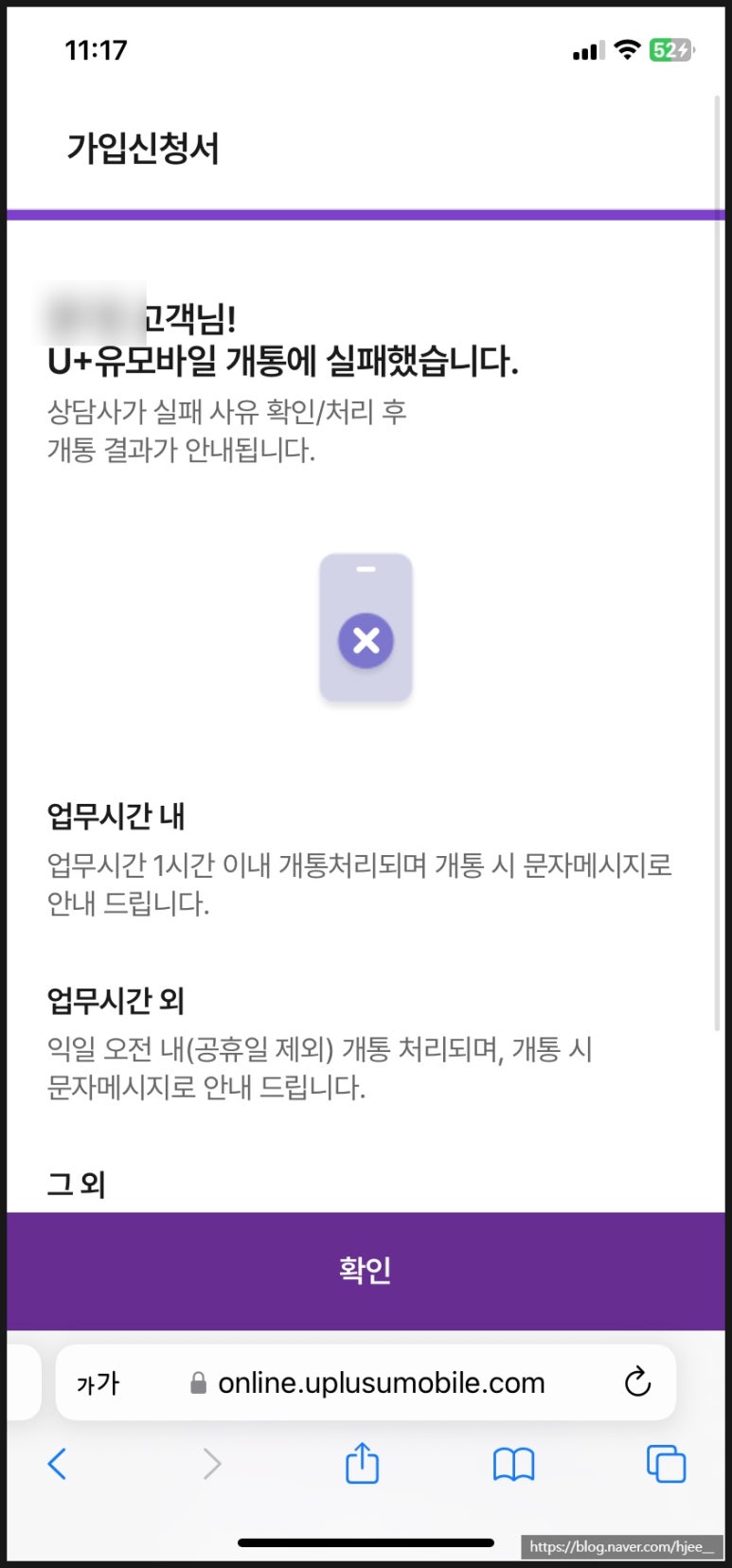This screenshot has width=732, height=1568.
Task: Open the Safari share sheet
Action: tap(362, 1464)
